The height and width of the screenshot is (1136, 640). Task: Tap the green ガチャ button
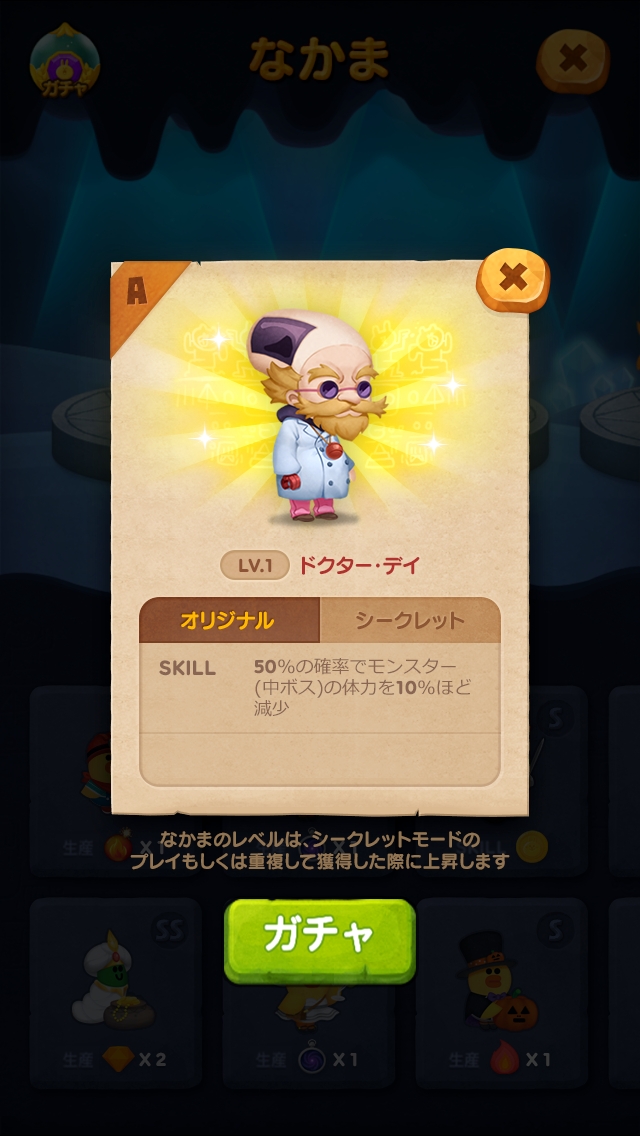[320, 940]
